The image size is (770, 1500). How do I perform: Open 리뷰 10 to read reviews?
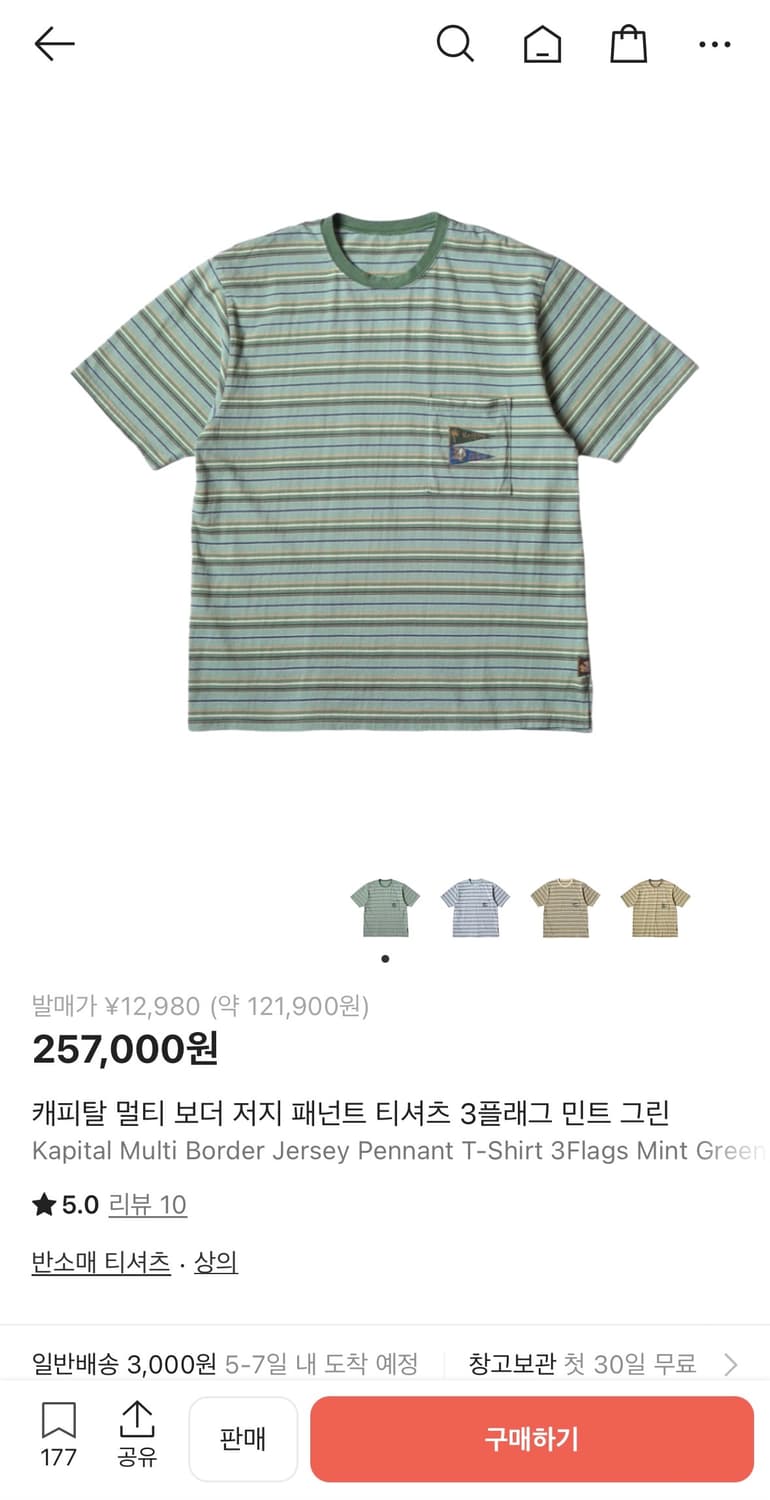(x=148, y=1204)
